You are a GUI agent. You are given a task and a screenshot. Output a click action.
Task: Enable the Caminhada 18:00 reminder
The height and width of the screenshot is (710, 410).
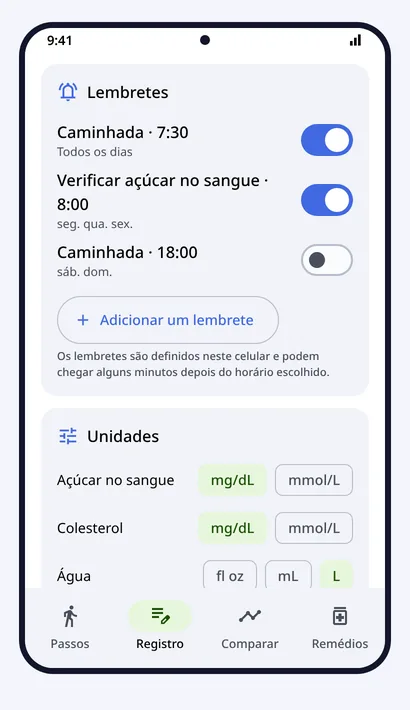(327, 260)
